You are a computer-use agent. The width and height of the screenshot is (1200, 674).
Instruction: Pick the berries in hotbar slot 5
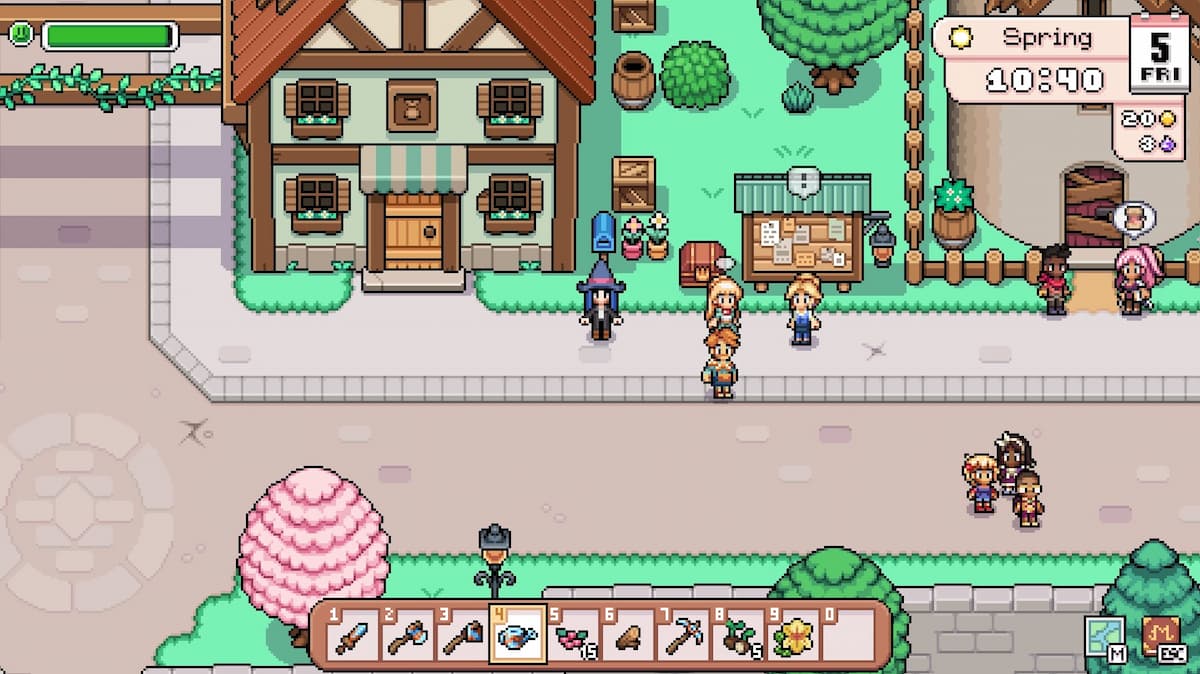coord(573,637)
